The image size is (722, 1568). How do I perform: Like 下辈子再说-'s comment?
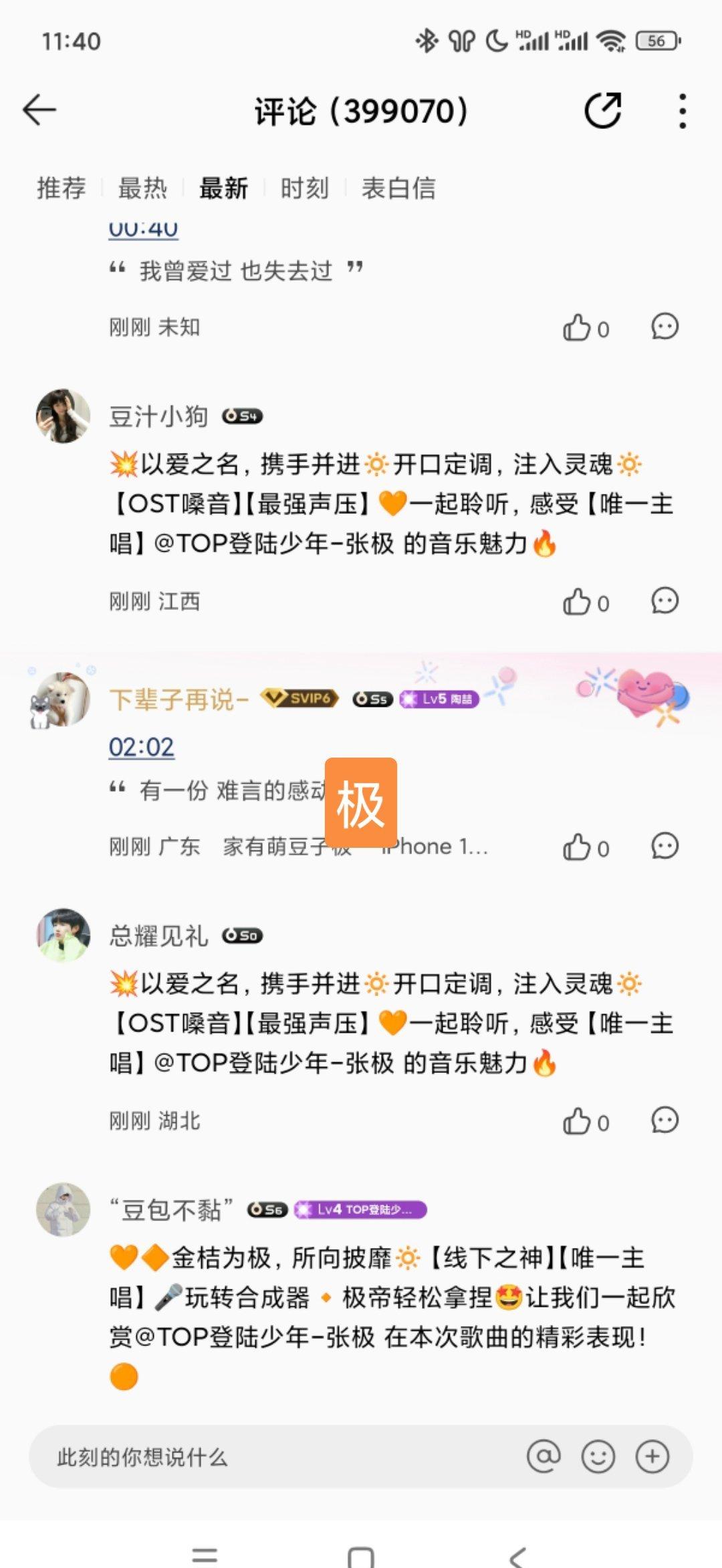578,848
